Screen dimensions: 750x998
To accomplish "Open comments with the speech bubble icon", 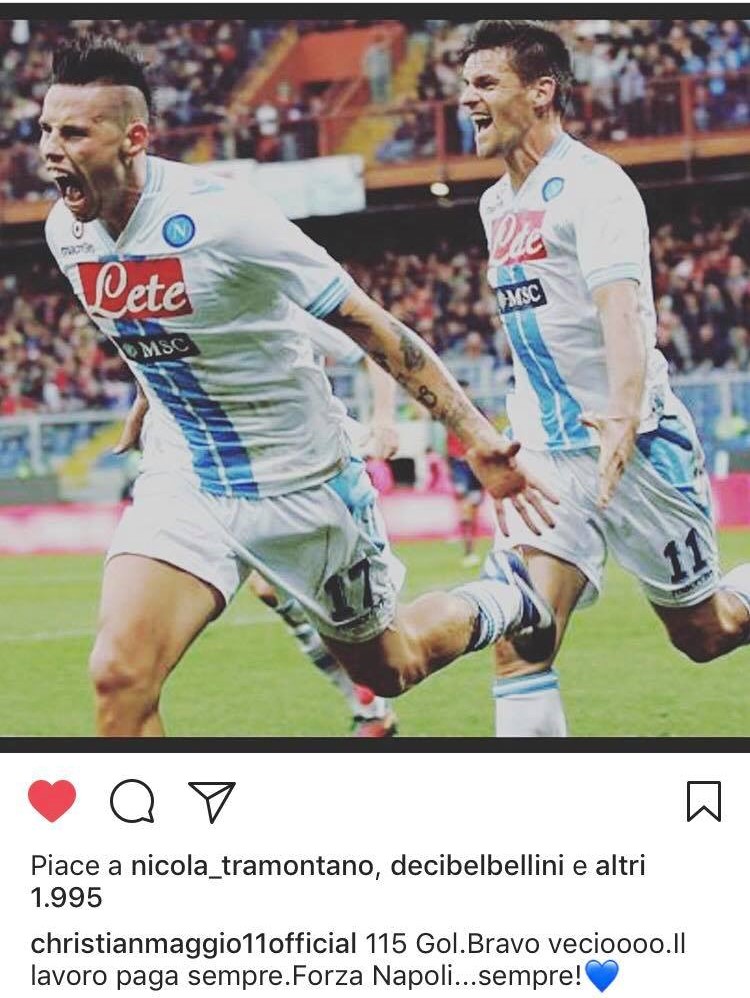I will coord(132,801).
